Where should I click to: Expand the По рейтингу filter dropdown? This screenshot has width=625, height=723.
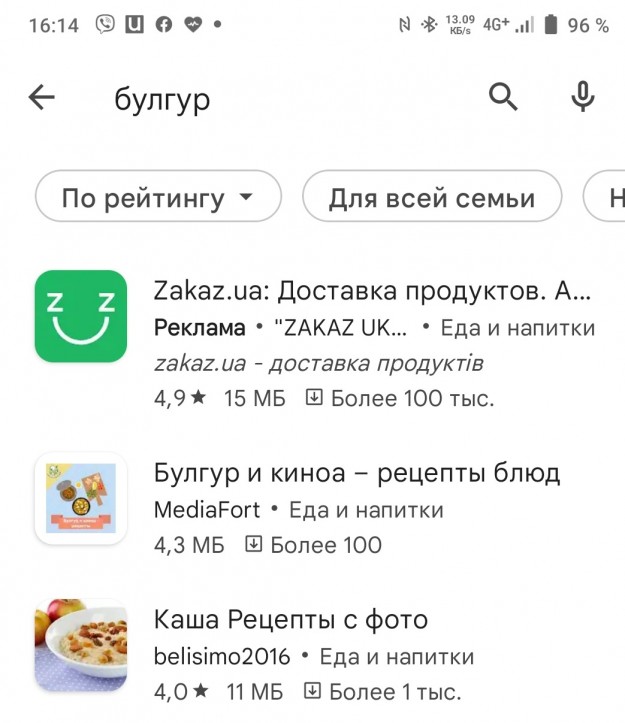(158, 198)
